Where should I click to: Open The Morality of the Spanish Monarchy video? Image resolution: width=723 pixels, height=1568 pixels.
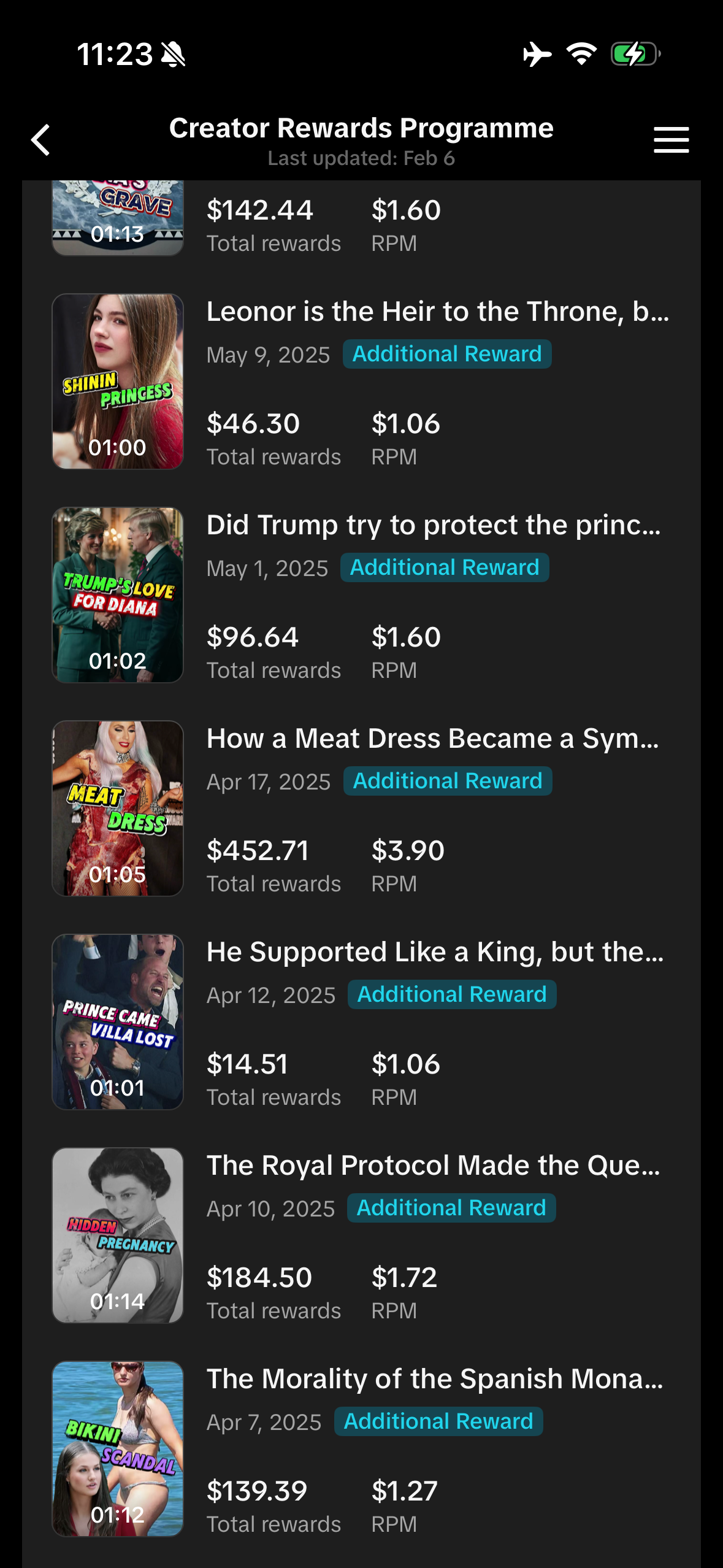click(x=434, y=1380)
